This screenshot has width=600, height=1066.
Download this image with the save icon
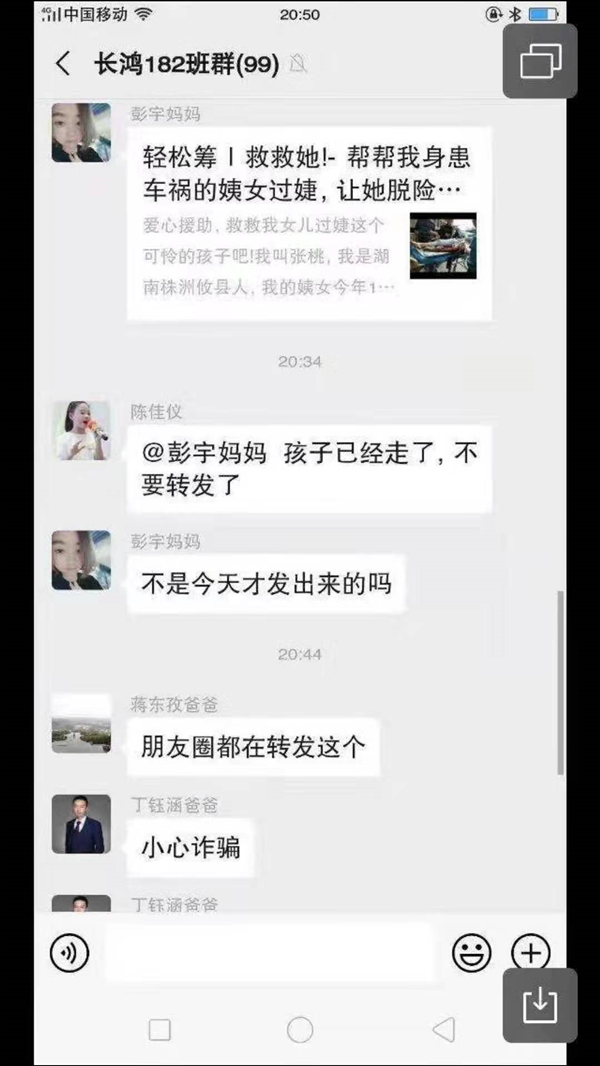pyautogui.click(x=540, y=1006)
